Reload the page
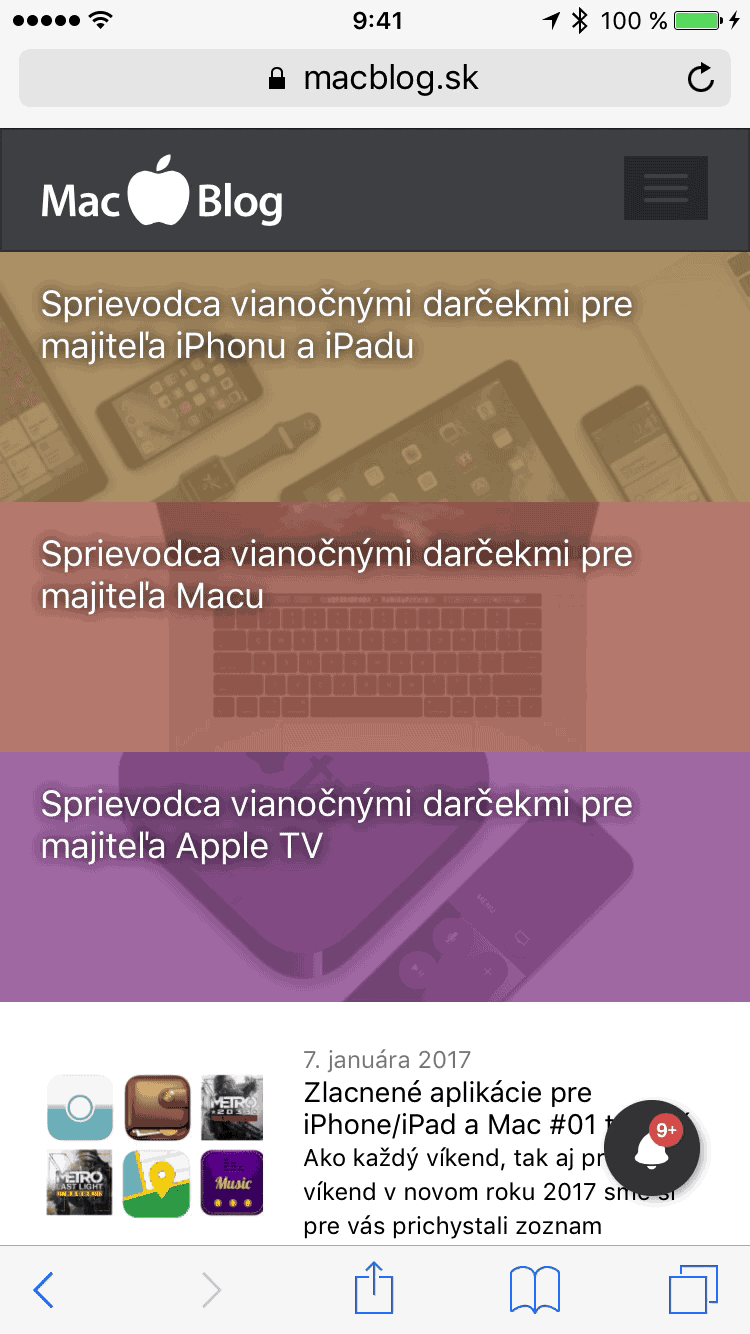The height and width of the screenshot is (1334, 750). [701, 78]
